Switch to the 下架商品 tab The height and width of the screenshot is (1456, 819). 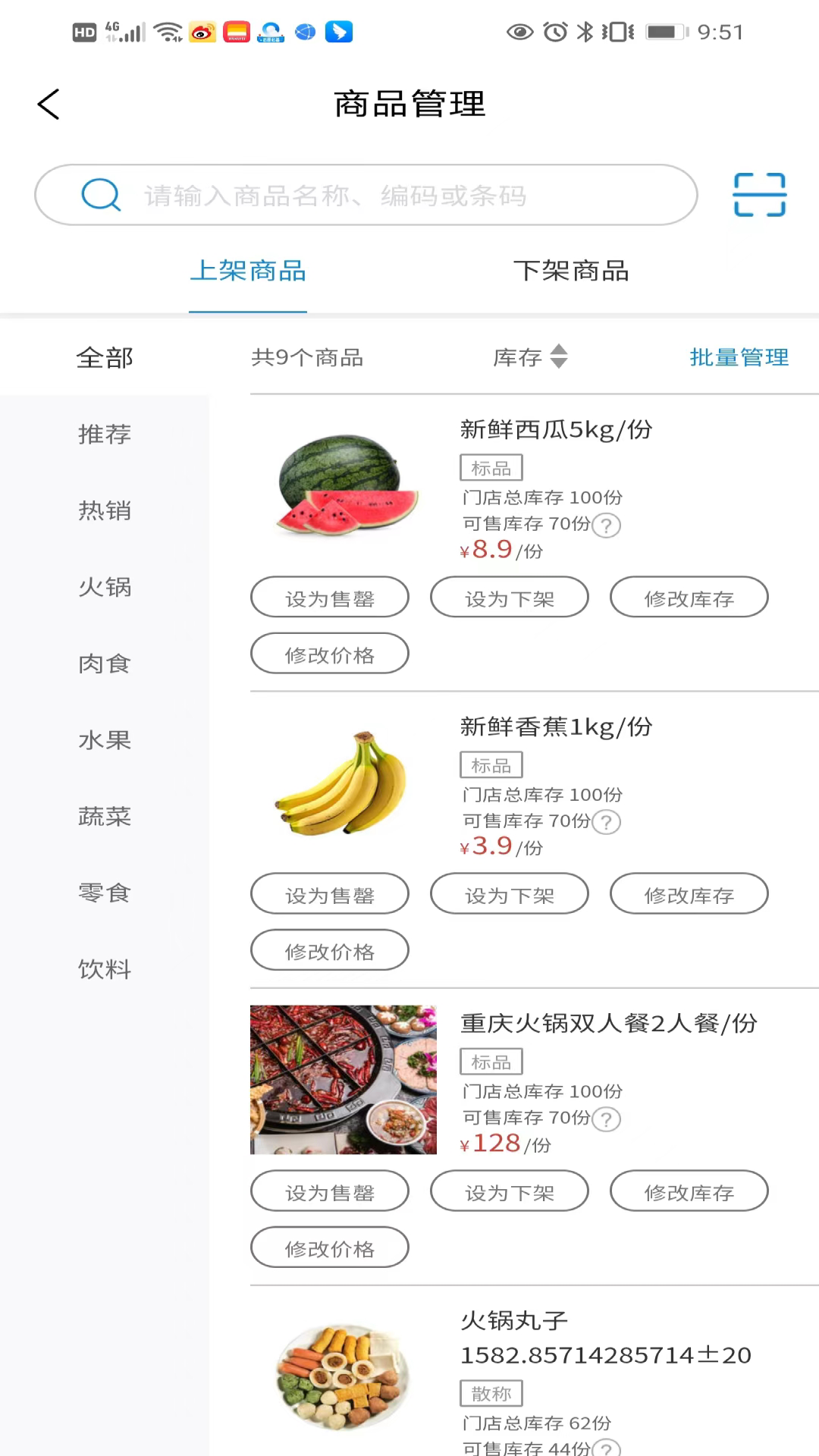coord(573,271)
